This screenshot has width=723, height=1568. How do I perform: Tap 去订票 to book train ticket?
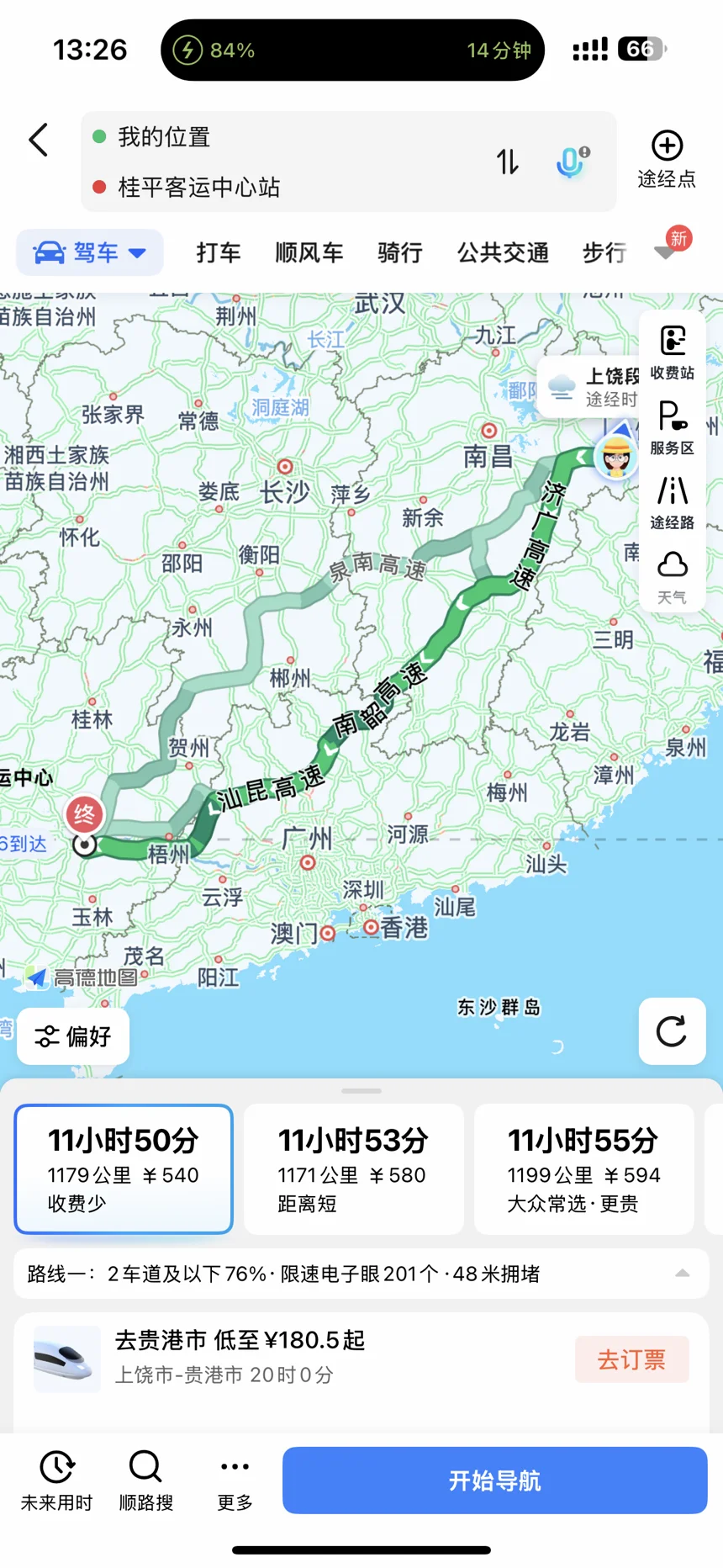(x=631, y=1359)
